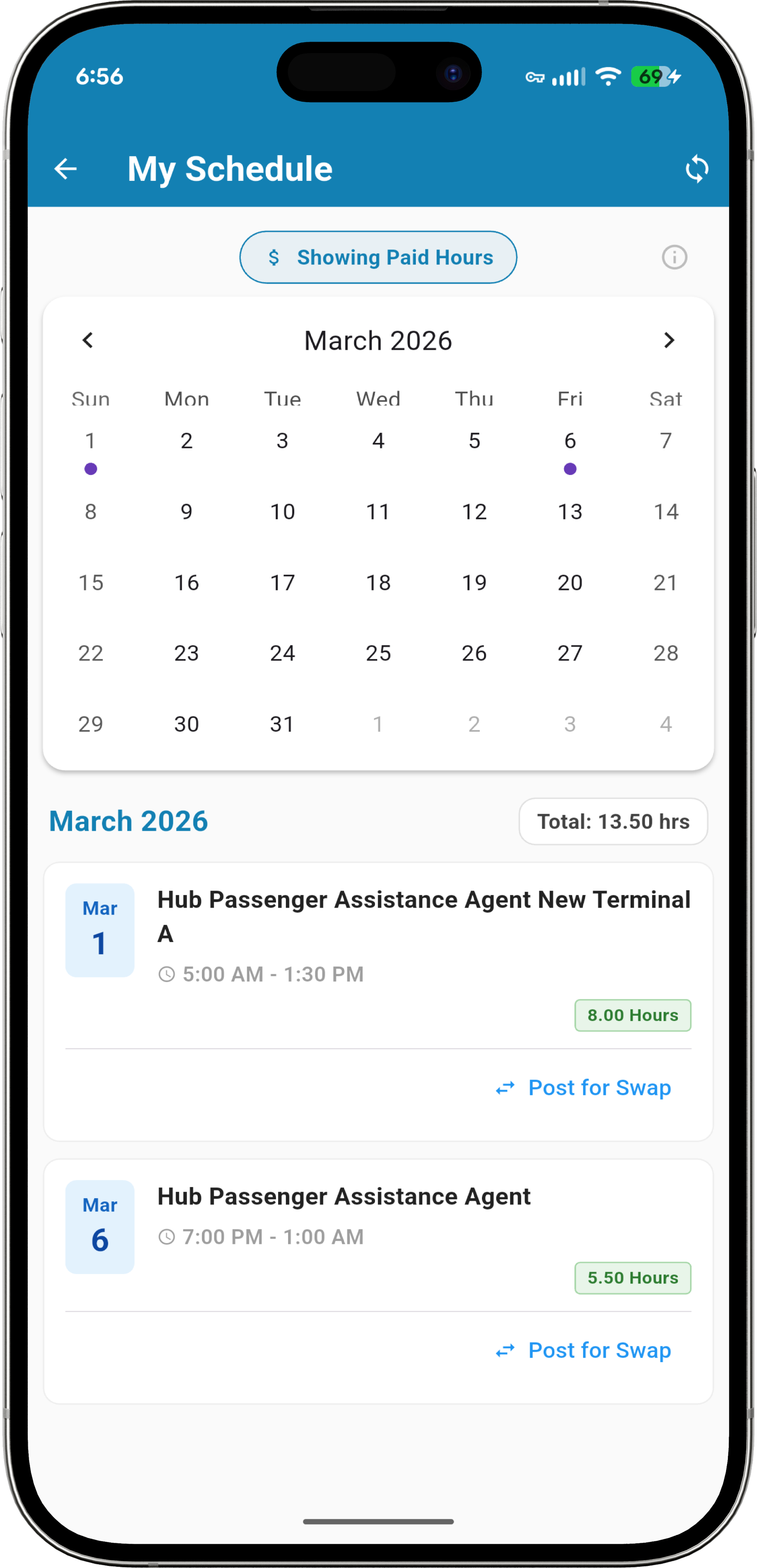Image resolution: width=757 pixels, height=1568 pixels.
Task: Refresh the schedule with the sync icon
Action: pyautogui.click(x=697, y=169)
